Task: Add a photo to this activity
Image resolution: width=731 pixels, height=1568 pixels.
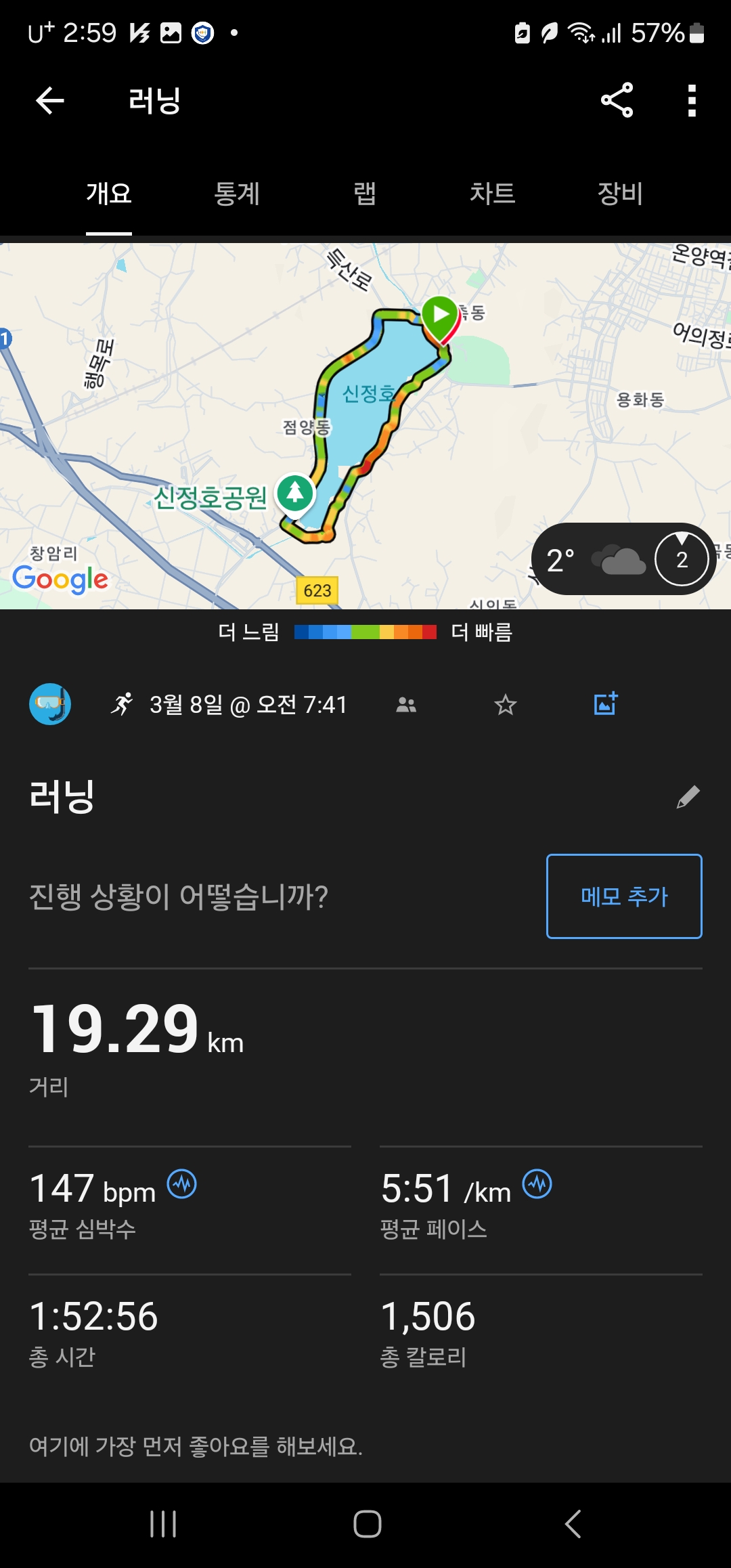Action: (606, 703)
